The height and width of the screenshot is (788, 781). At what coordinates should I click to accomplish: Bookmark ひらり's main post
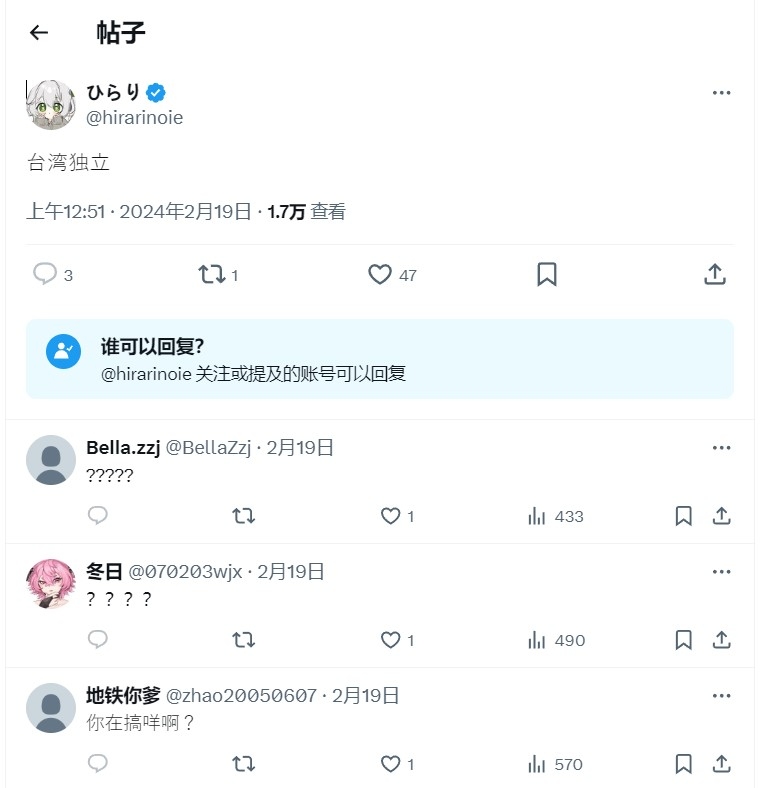click(x=547, y=274)
